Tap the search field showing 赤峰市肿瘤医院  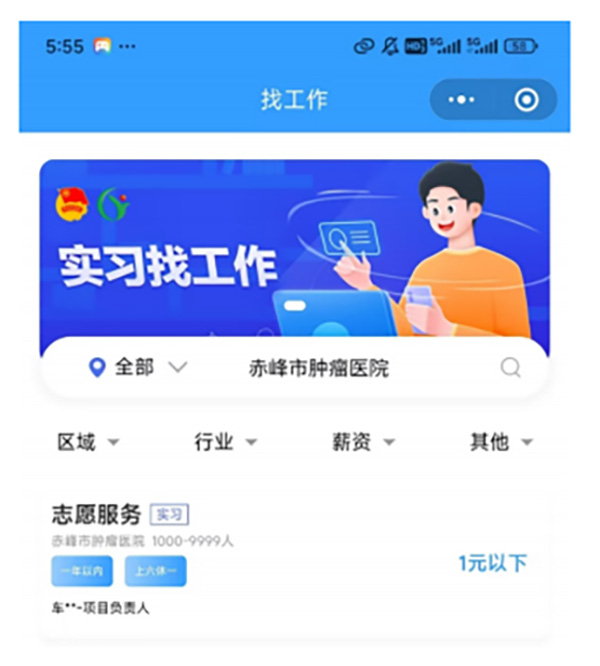pyautogui.click(x=319, y=368)
